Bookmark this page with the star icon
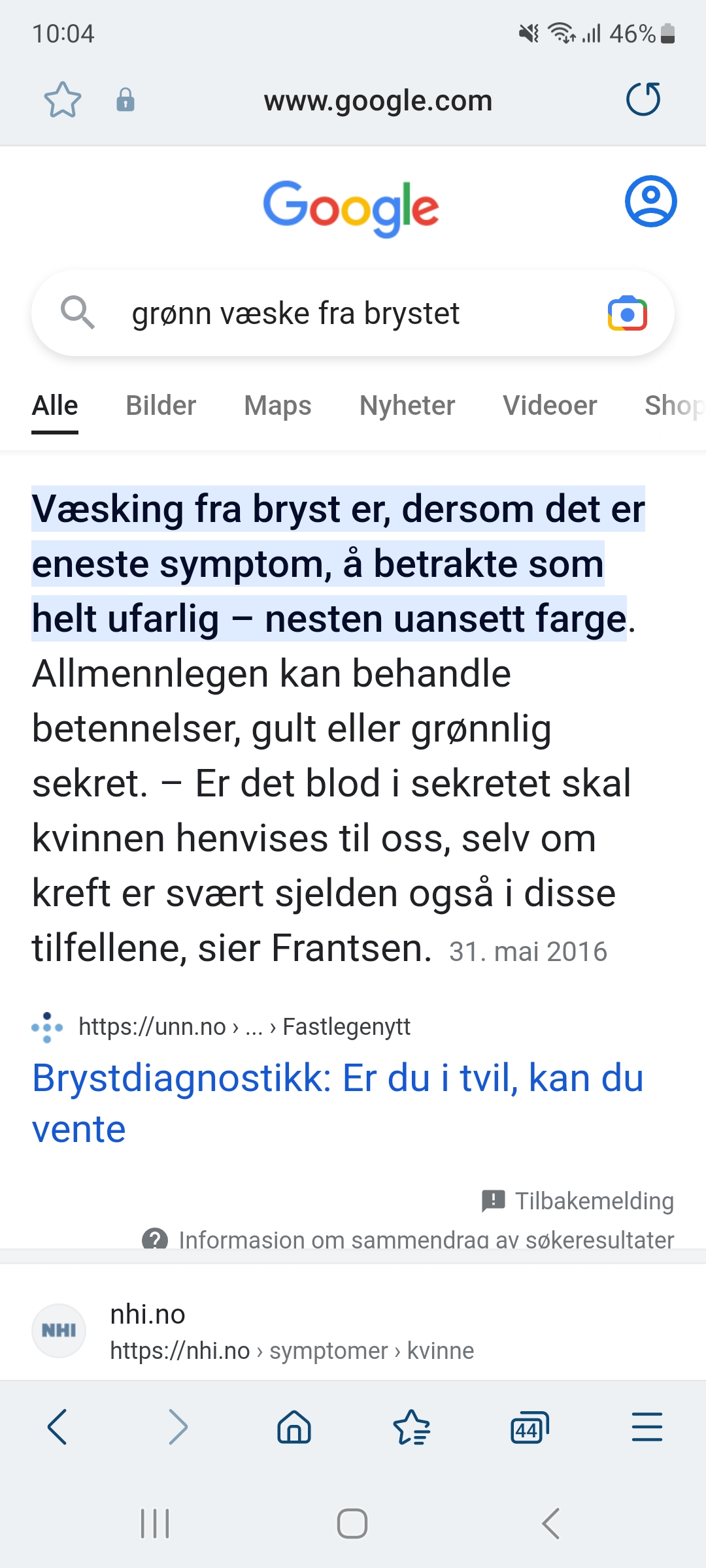 (62, 100)
